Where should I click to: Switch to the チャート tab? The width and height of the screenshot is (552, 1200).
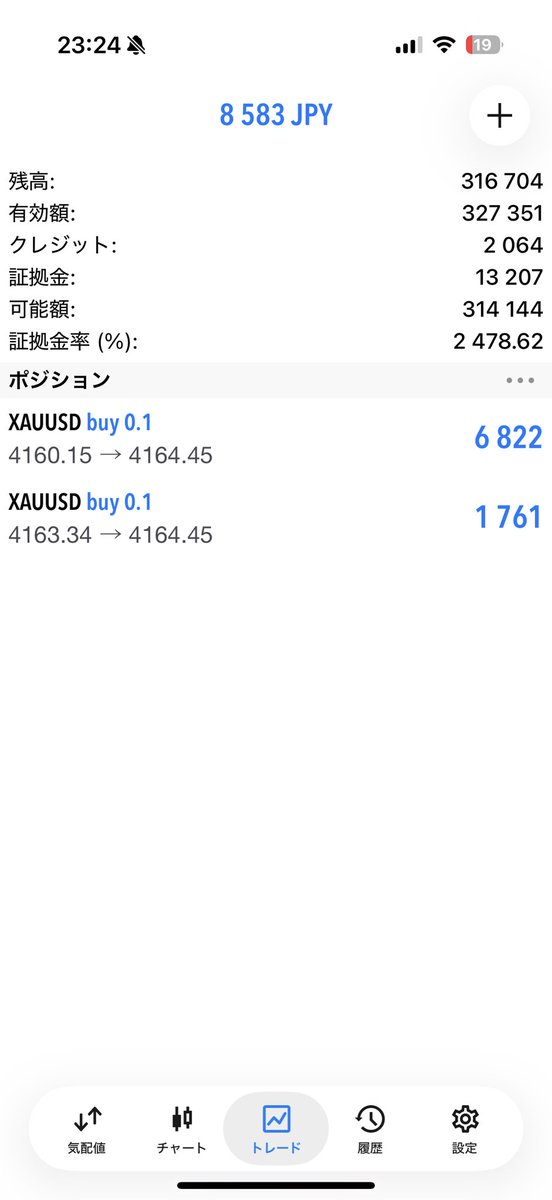coord(182,1130)
